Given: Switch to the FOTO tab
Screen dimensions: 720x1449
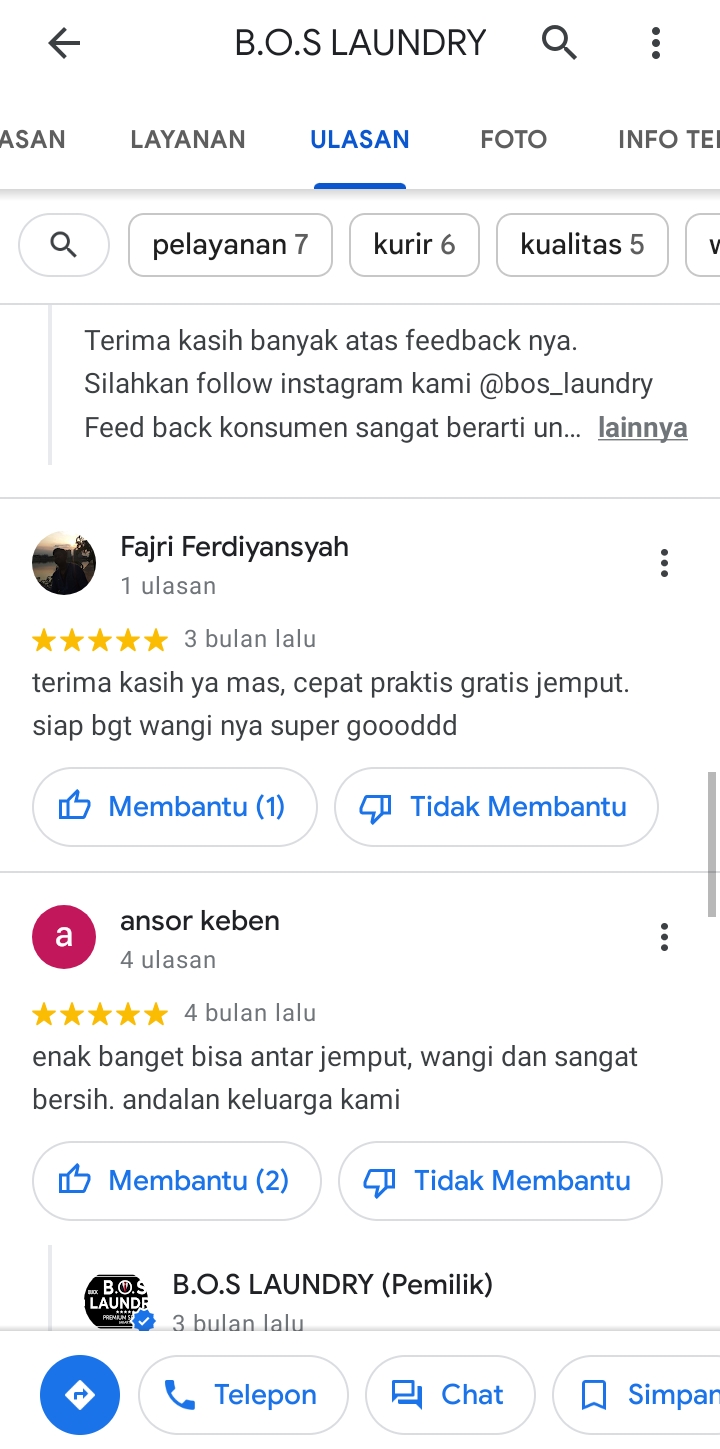Looking at the screenshot, I should coord(513,139).
